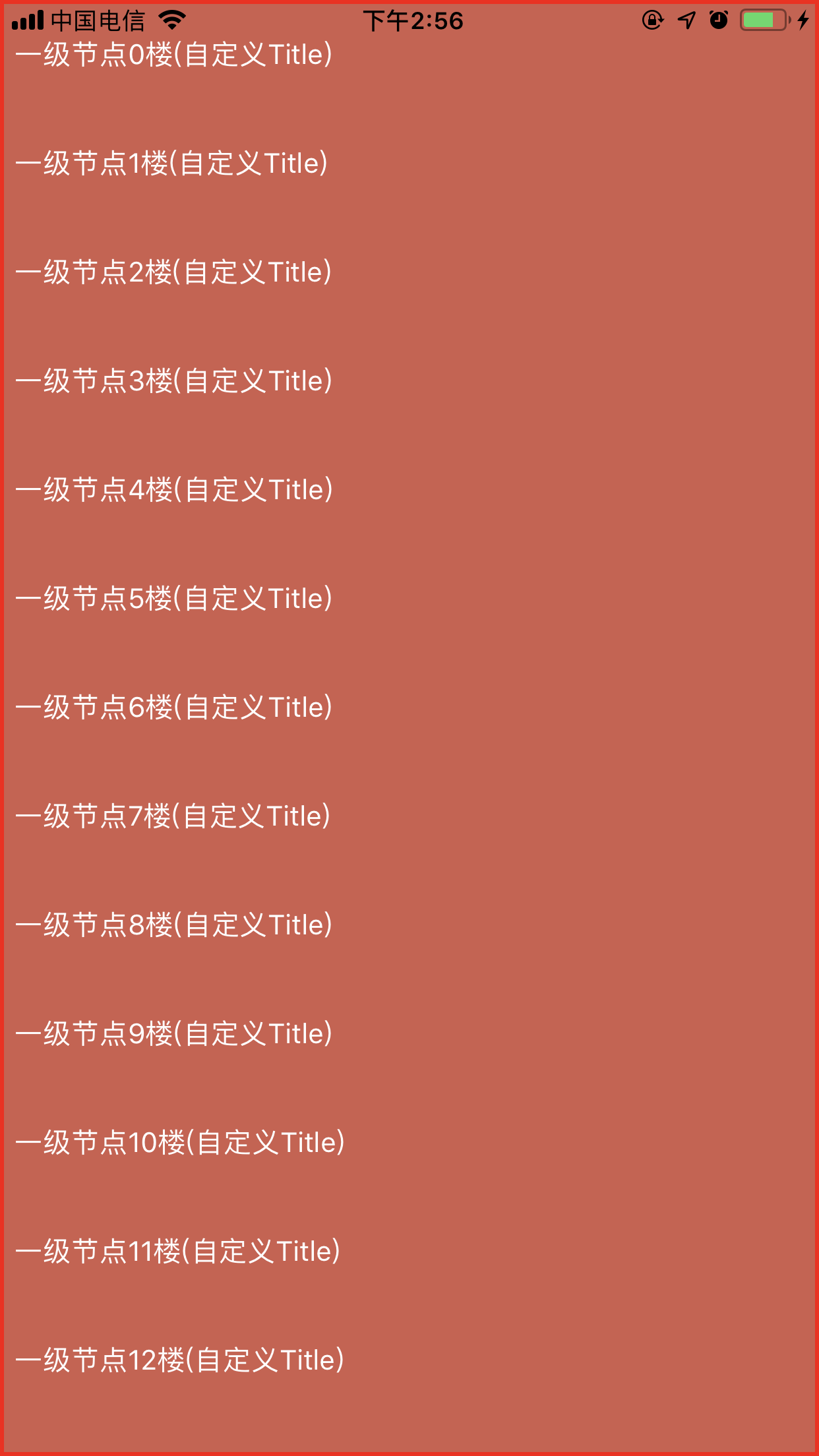Screen dimensions: 819x1456
Task: Expand the 一级节点8楼 node
Action: pyautogui.click(x=409, y=925)
